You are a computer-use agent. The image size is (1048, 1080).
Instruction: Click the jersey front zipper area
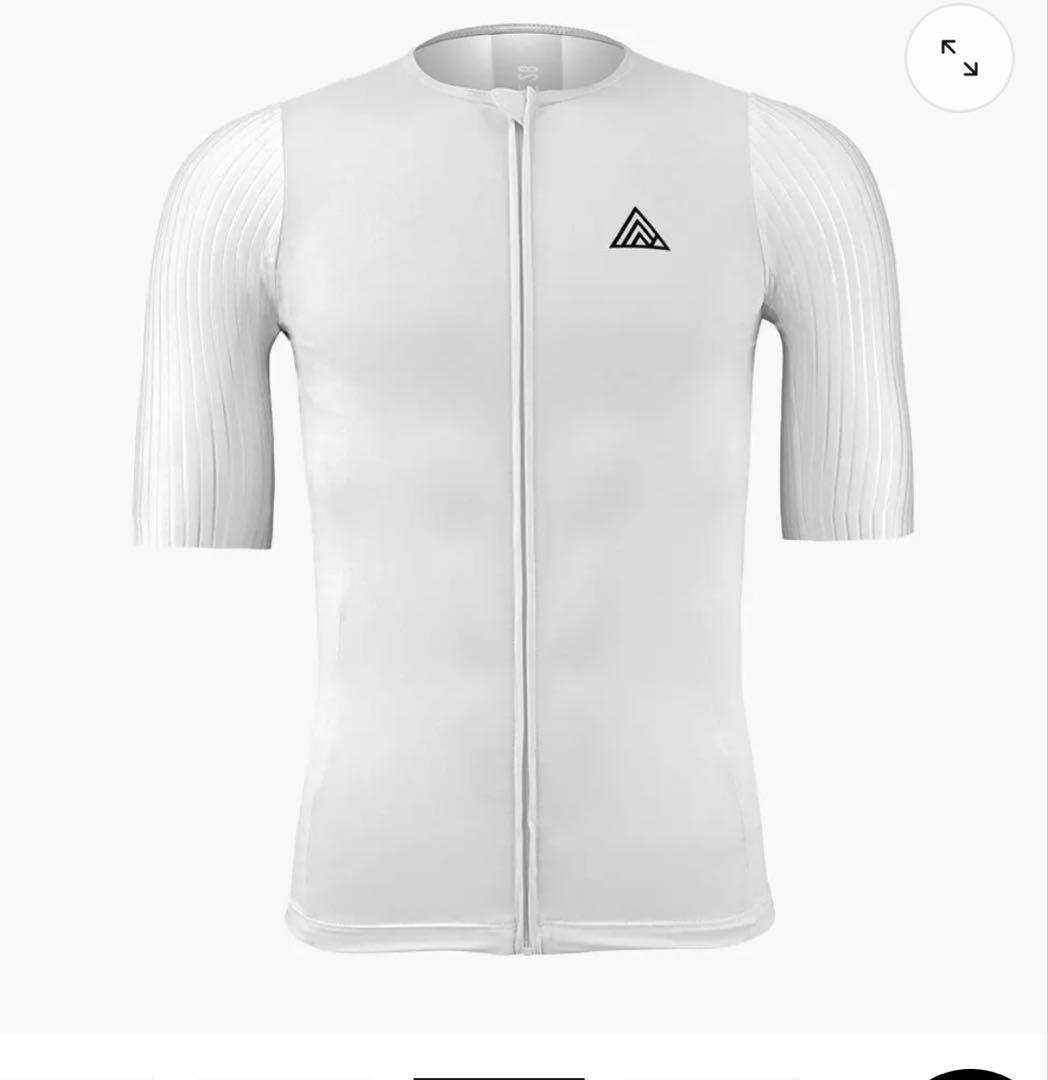click(x=522, y=550)
